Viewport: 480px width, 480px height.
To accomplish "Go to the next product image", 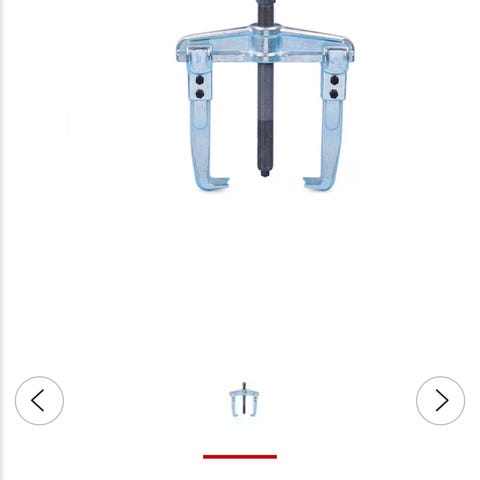I will (440, 400).
